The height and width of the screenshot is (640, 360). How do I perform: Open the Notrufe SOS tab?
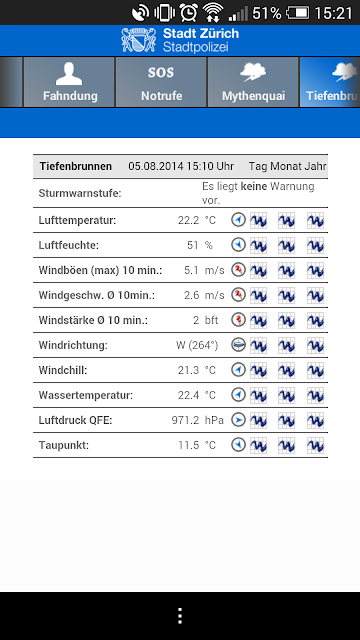pyautogui.click(x=161, y=82)
